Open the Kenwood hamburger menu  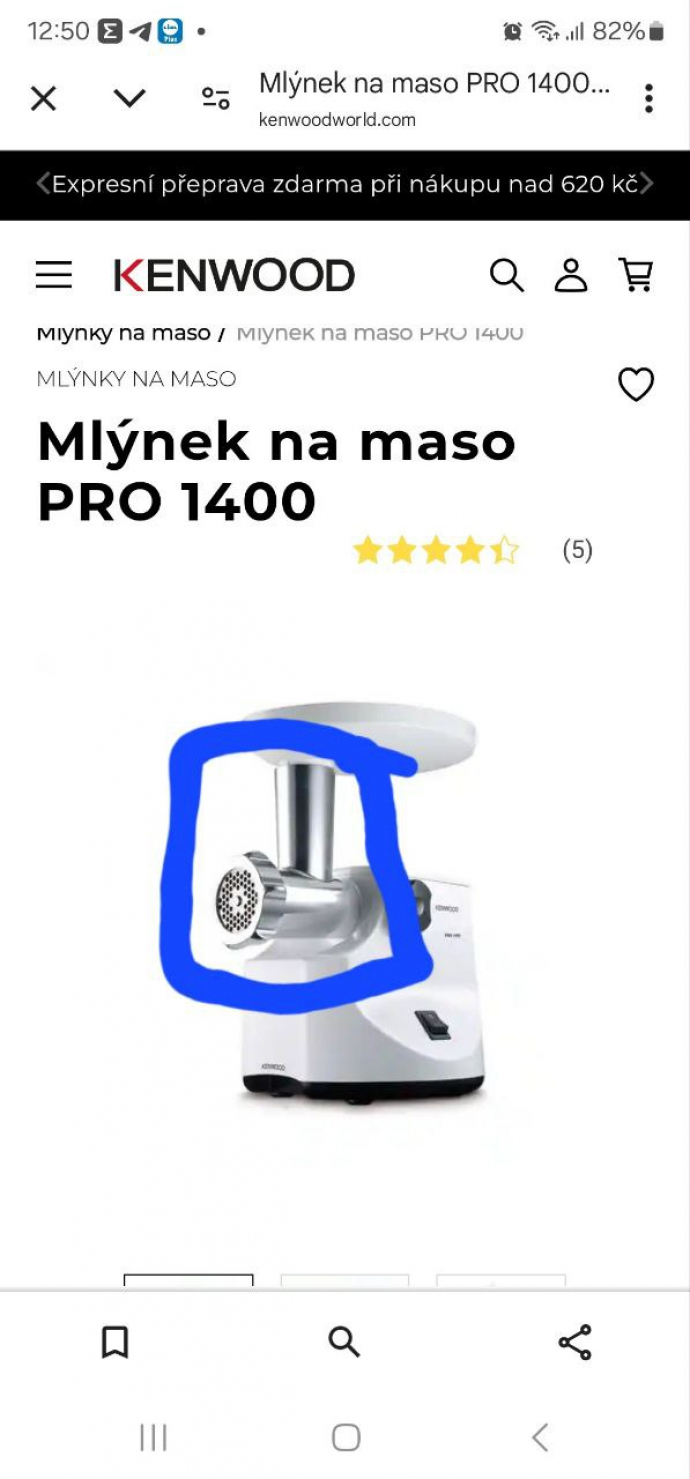click(x=54, y=275)
